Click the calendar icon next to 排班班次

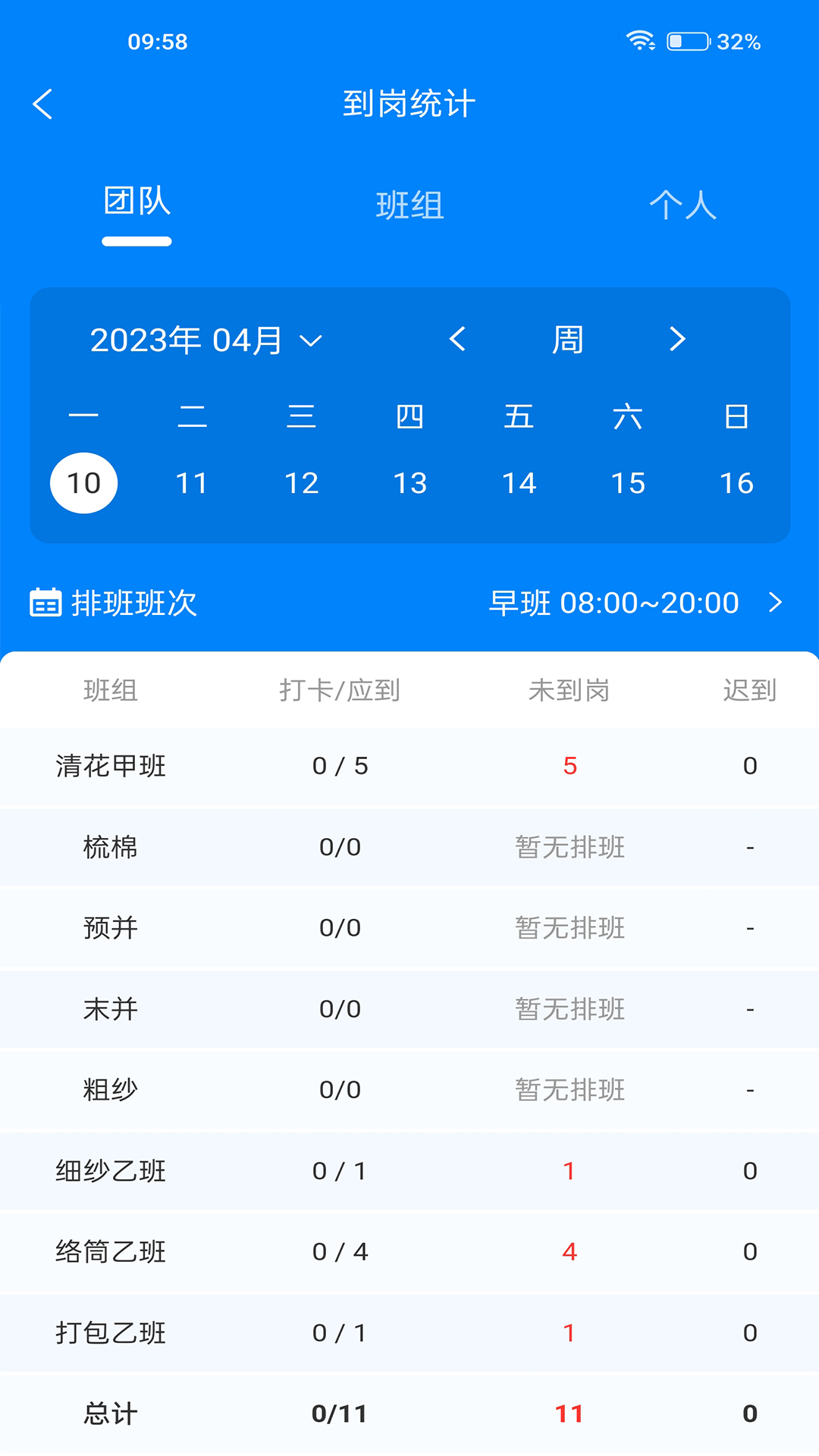45,602
